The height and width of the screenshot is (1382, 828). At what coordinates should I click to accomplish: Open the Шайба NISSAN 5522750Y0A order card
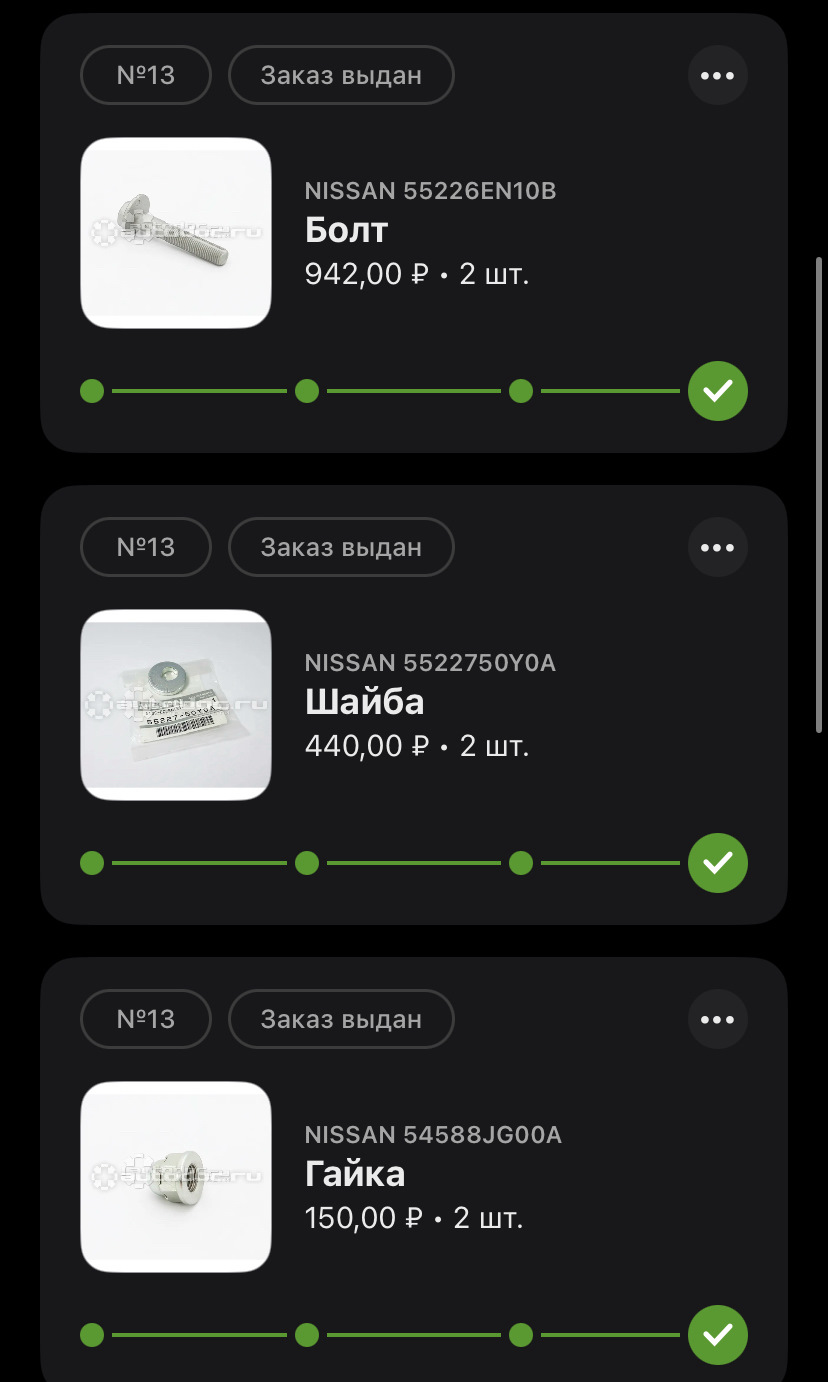tap(430, 704)
